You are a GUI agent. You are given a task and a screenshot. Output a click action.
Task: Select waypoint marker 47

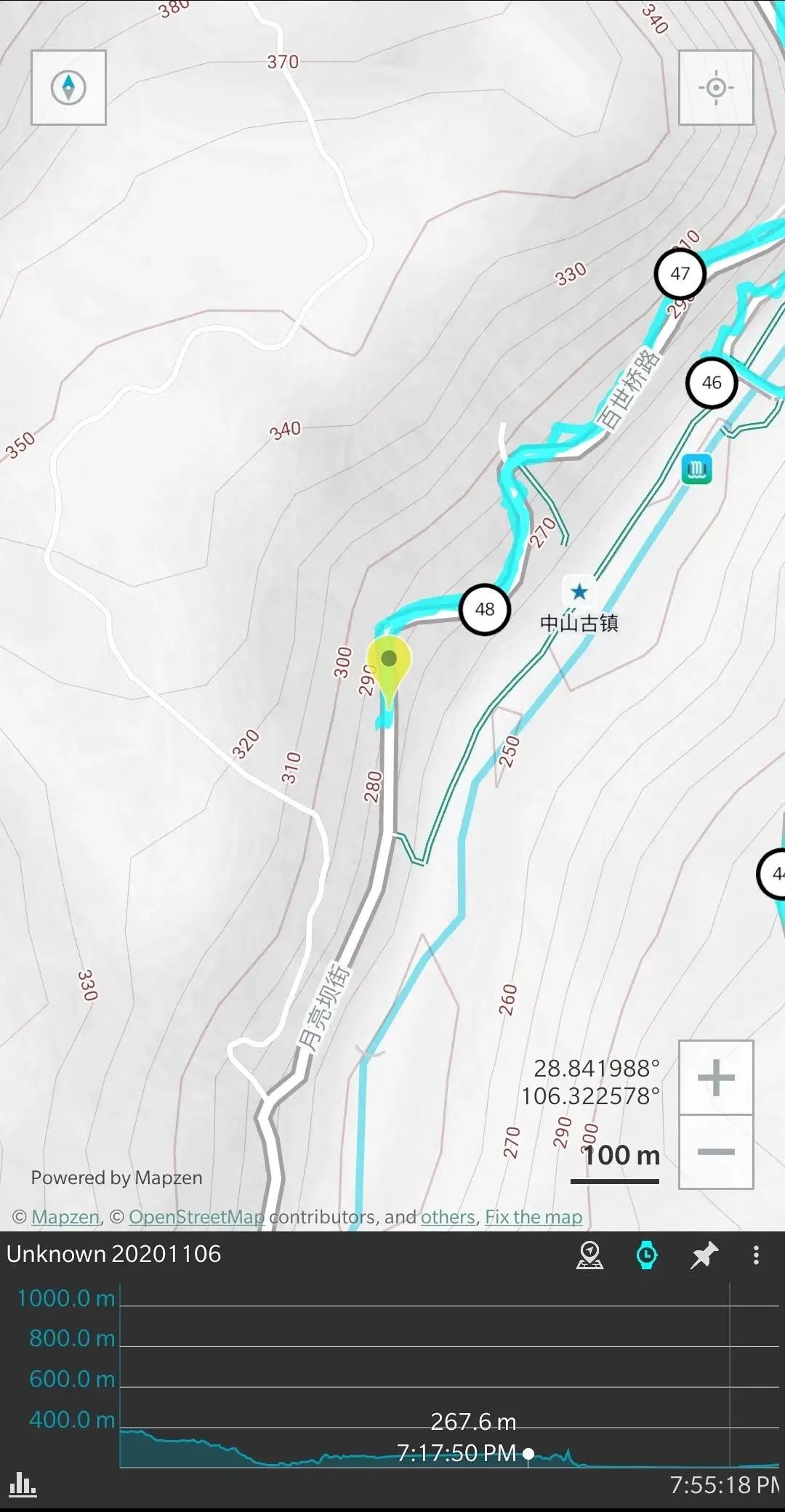(x=680, y=274)
